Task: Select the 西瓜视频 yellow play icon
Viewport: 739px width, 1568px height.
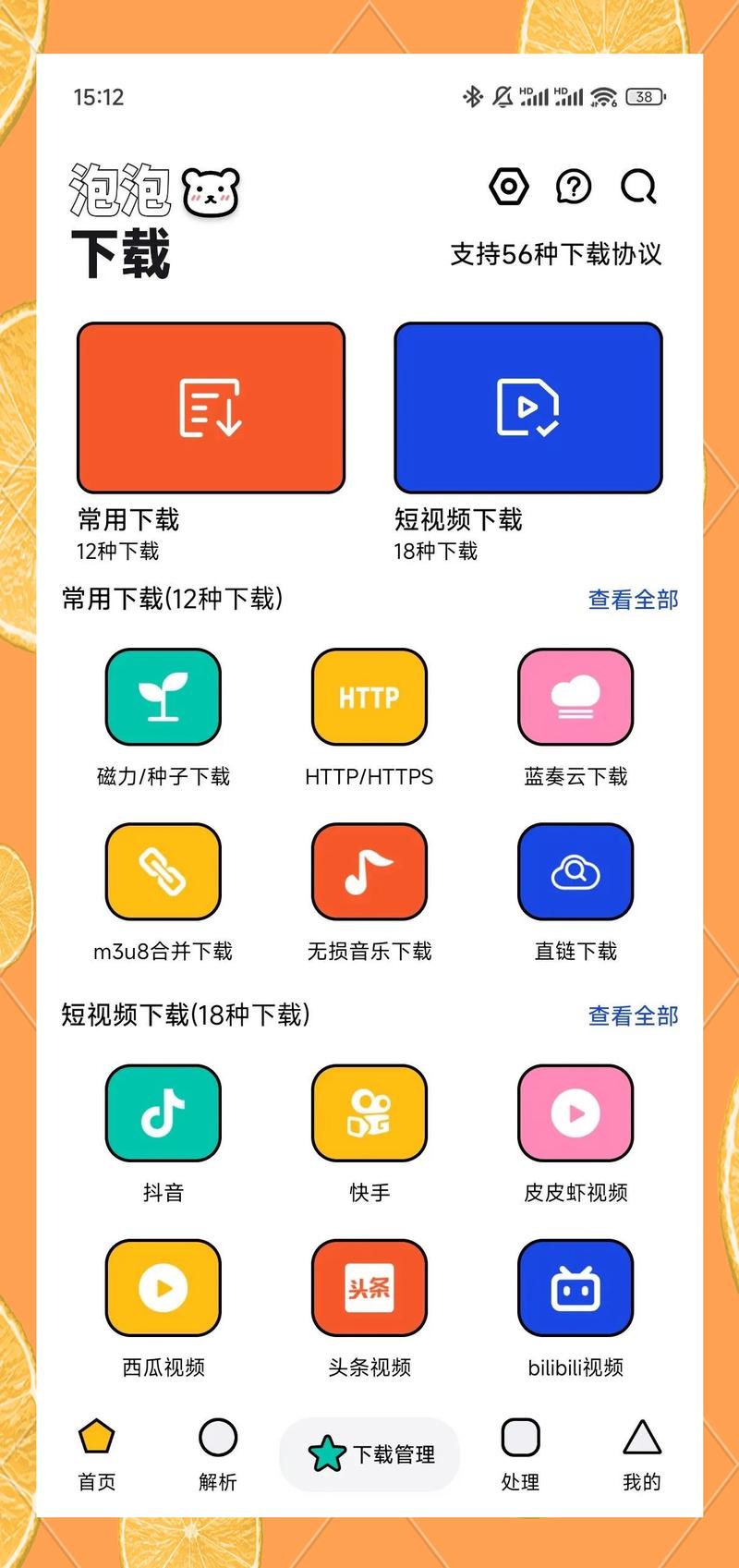Action: pyautogui.click(x=164, y=1287)
